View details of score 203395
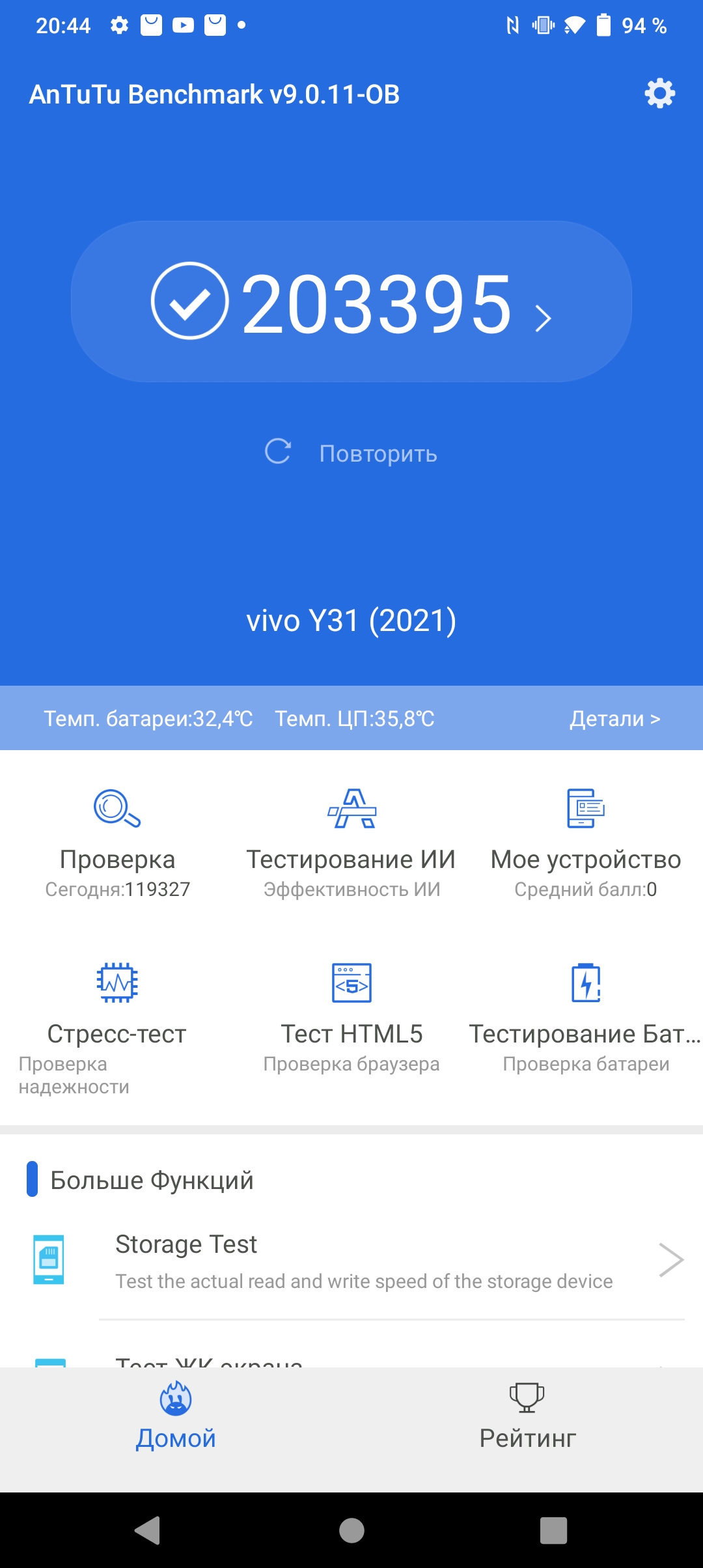This screenshot has height=1568, width=703. (x=351, y=302)
